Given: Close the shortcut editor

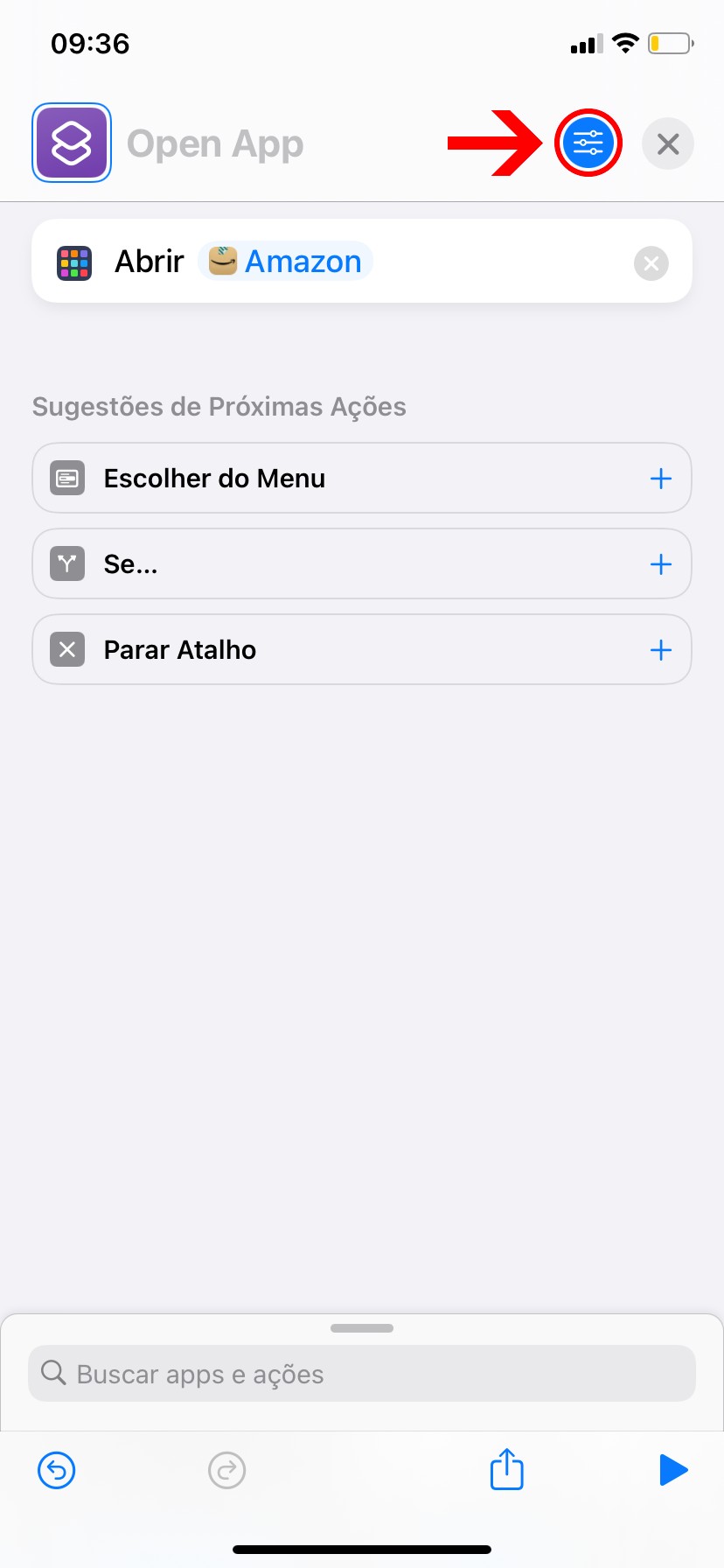Looking at the screenshot, I should tap(668, 143).
